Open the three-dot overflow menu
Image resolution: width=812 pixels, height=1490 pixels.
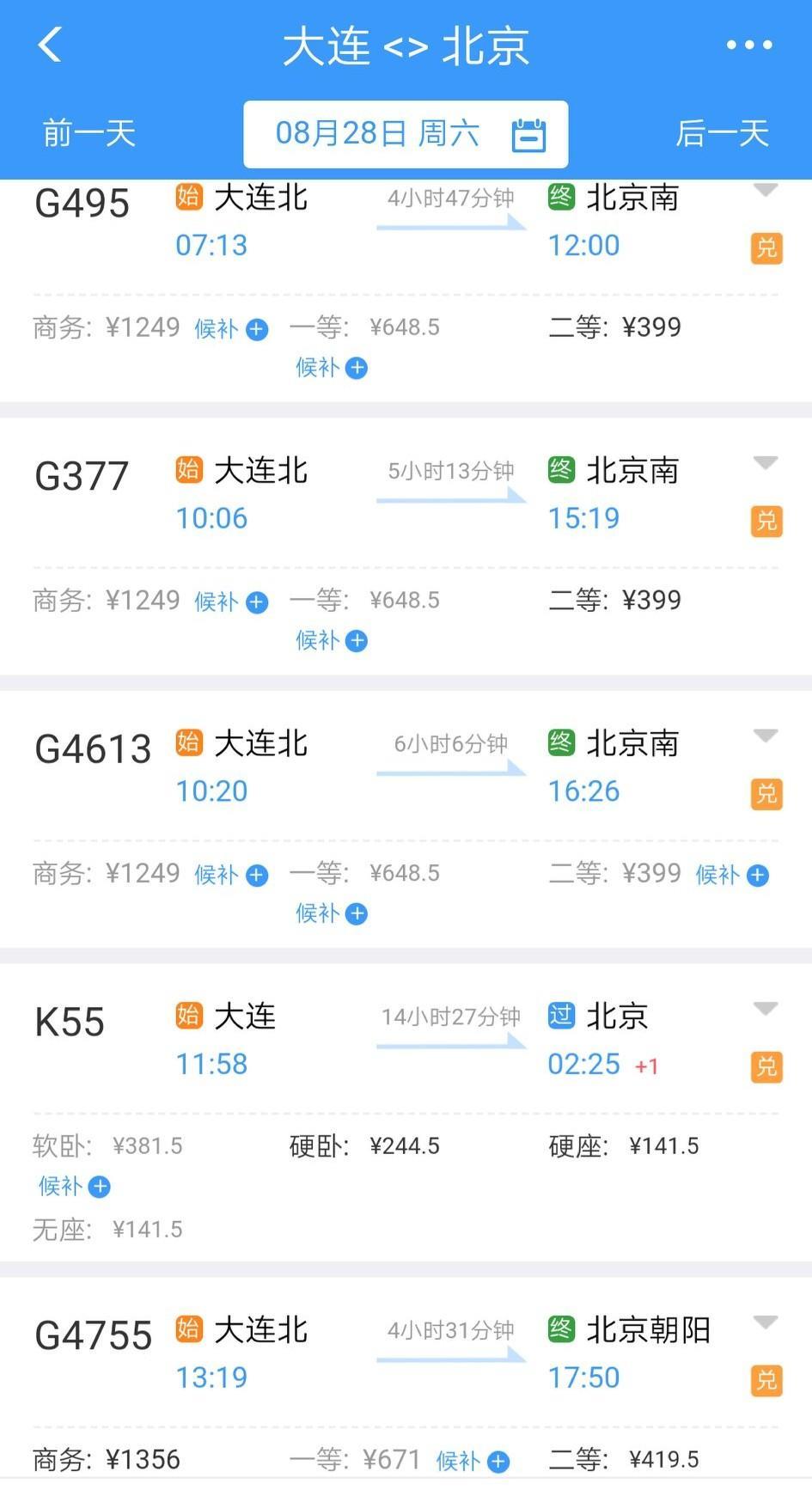[748, 45]
